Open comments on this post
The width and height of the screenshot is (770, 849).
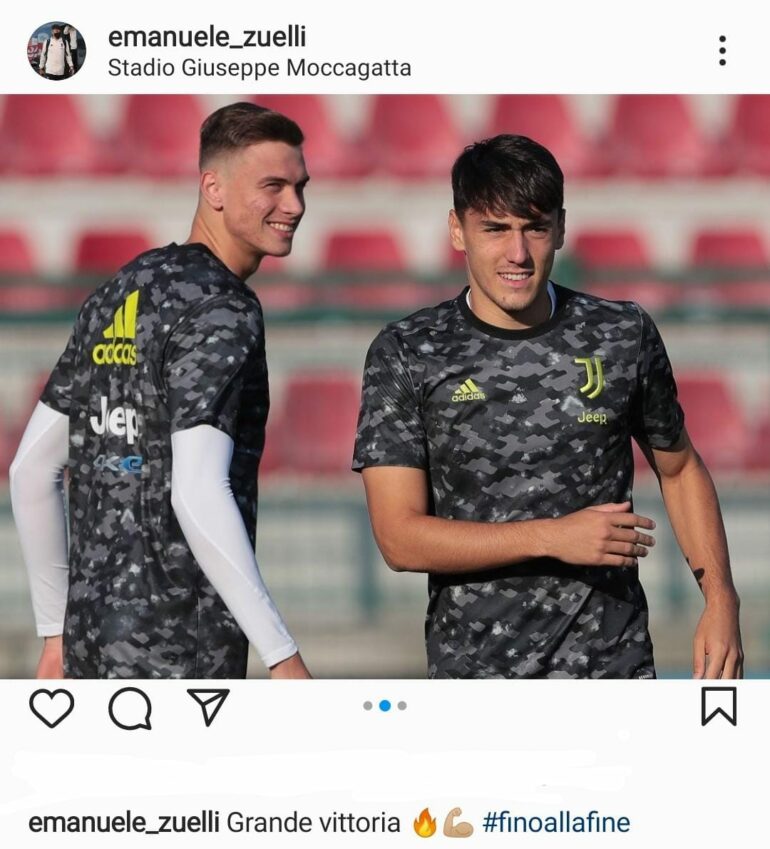click(x=130, y=708)
